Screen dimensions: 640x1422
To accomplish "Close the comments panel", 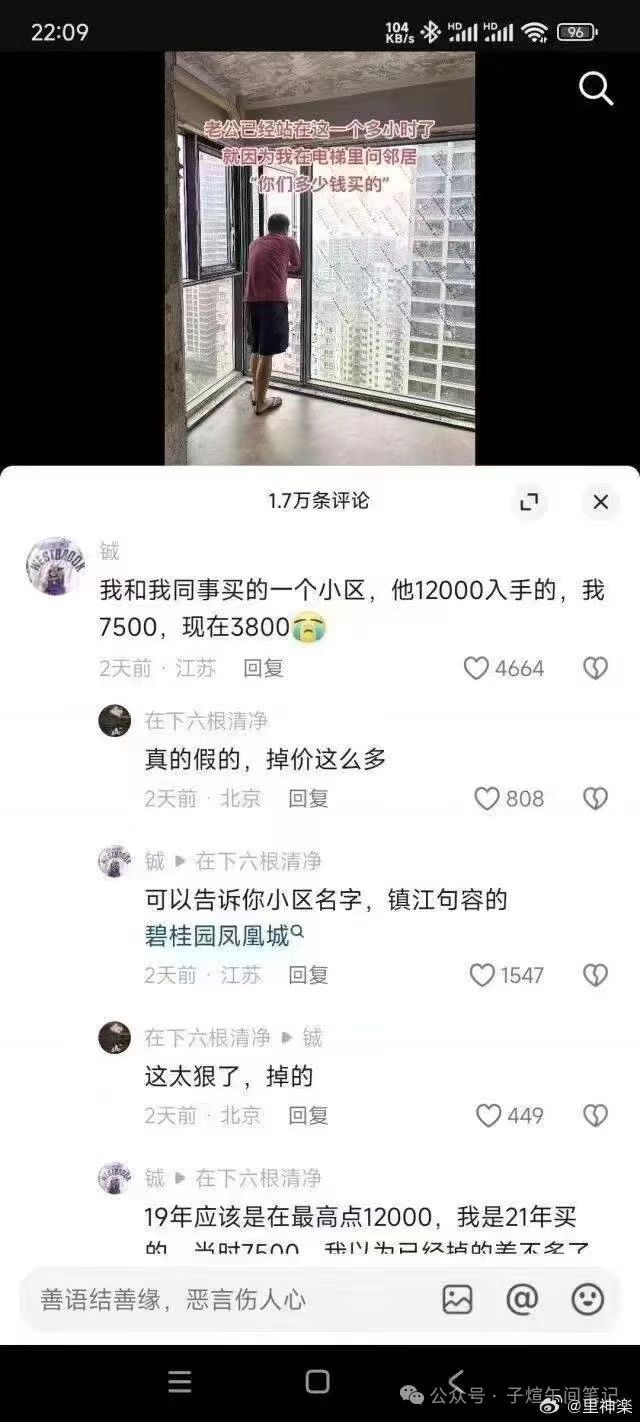I will [x=600, y=502].
